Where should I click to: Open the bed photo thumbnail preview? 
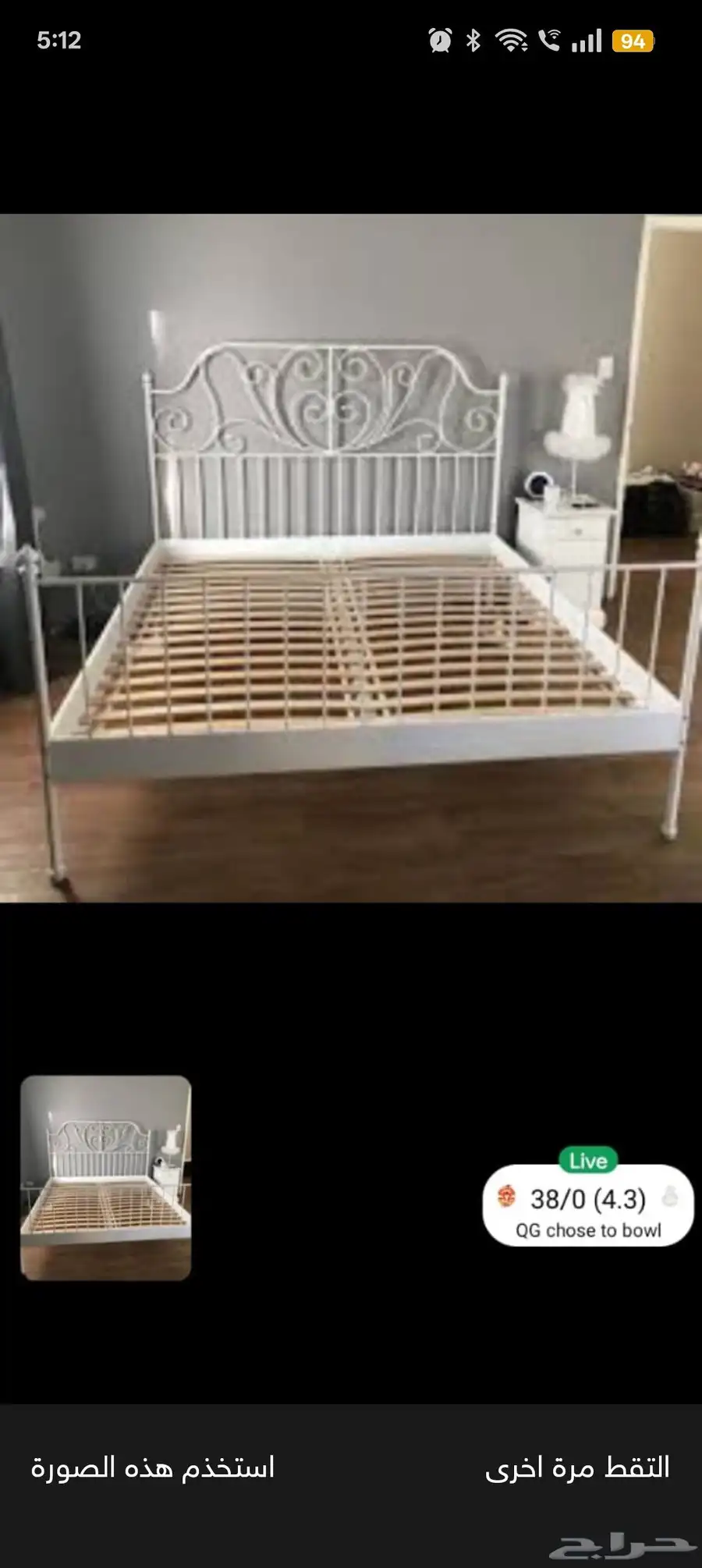point(106,1178)
